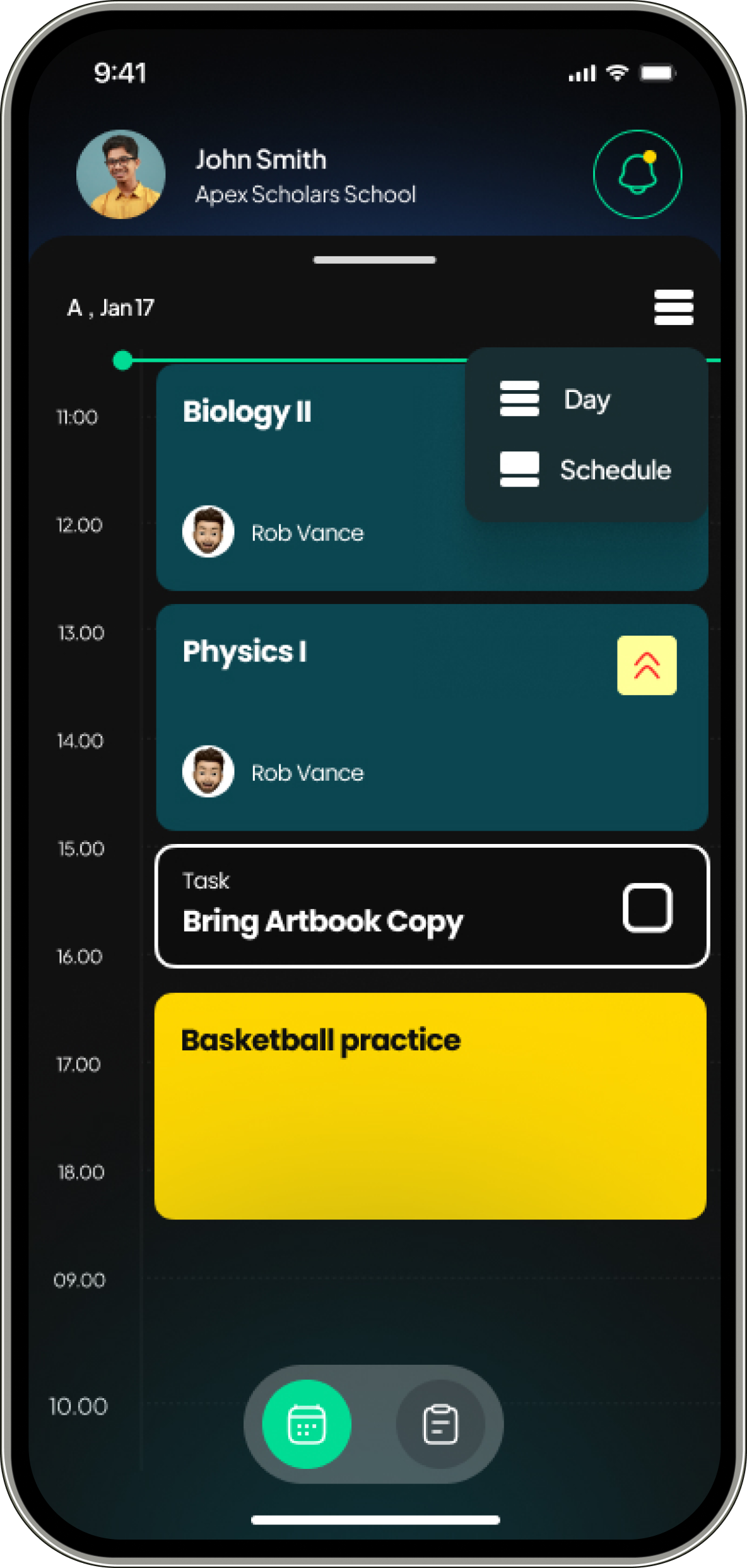This screenshot has width=747, height=1568.
Task: Close the view menu via hamburger icon
Action: coord(673,307)
